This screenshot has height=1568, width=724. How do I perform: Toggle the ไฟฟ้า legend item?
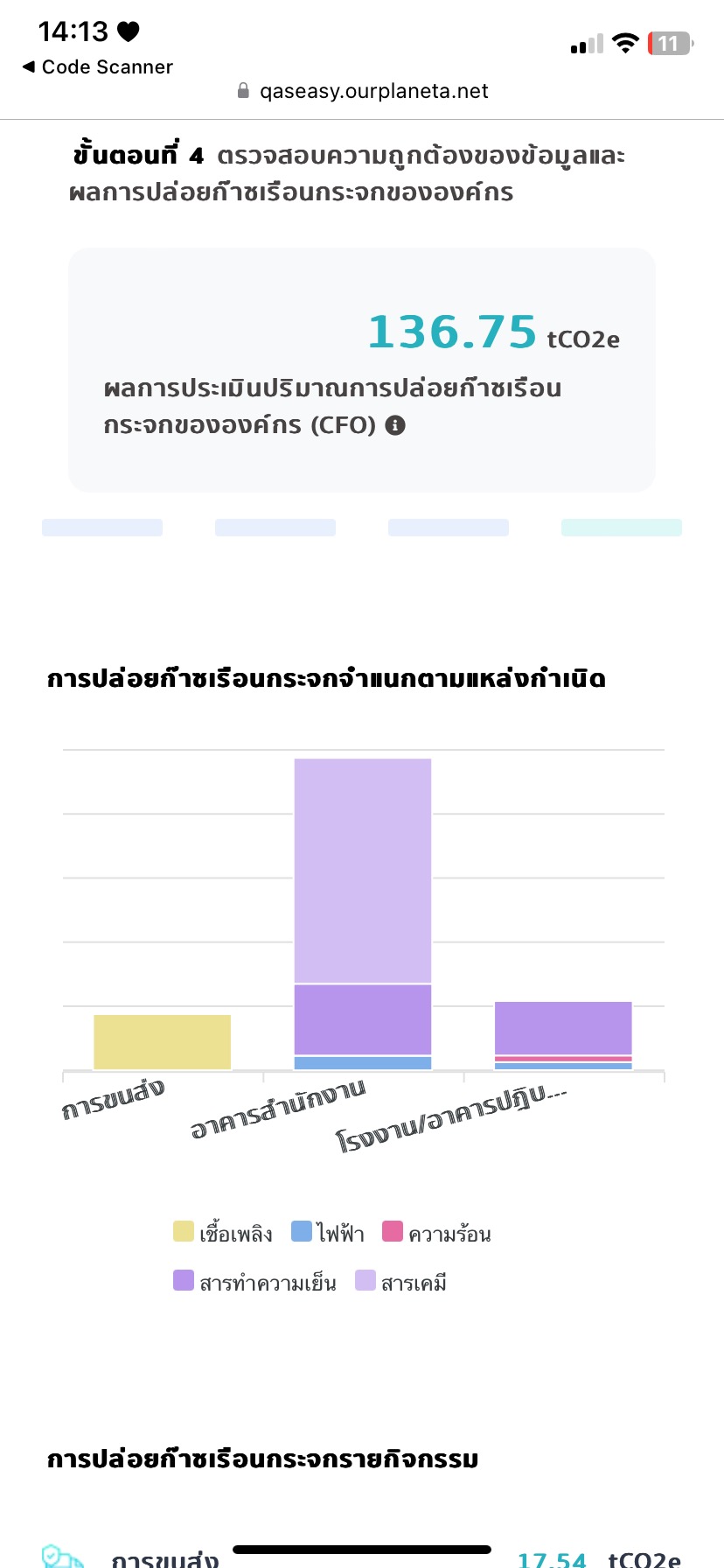[328, 1234]
